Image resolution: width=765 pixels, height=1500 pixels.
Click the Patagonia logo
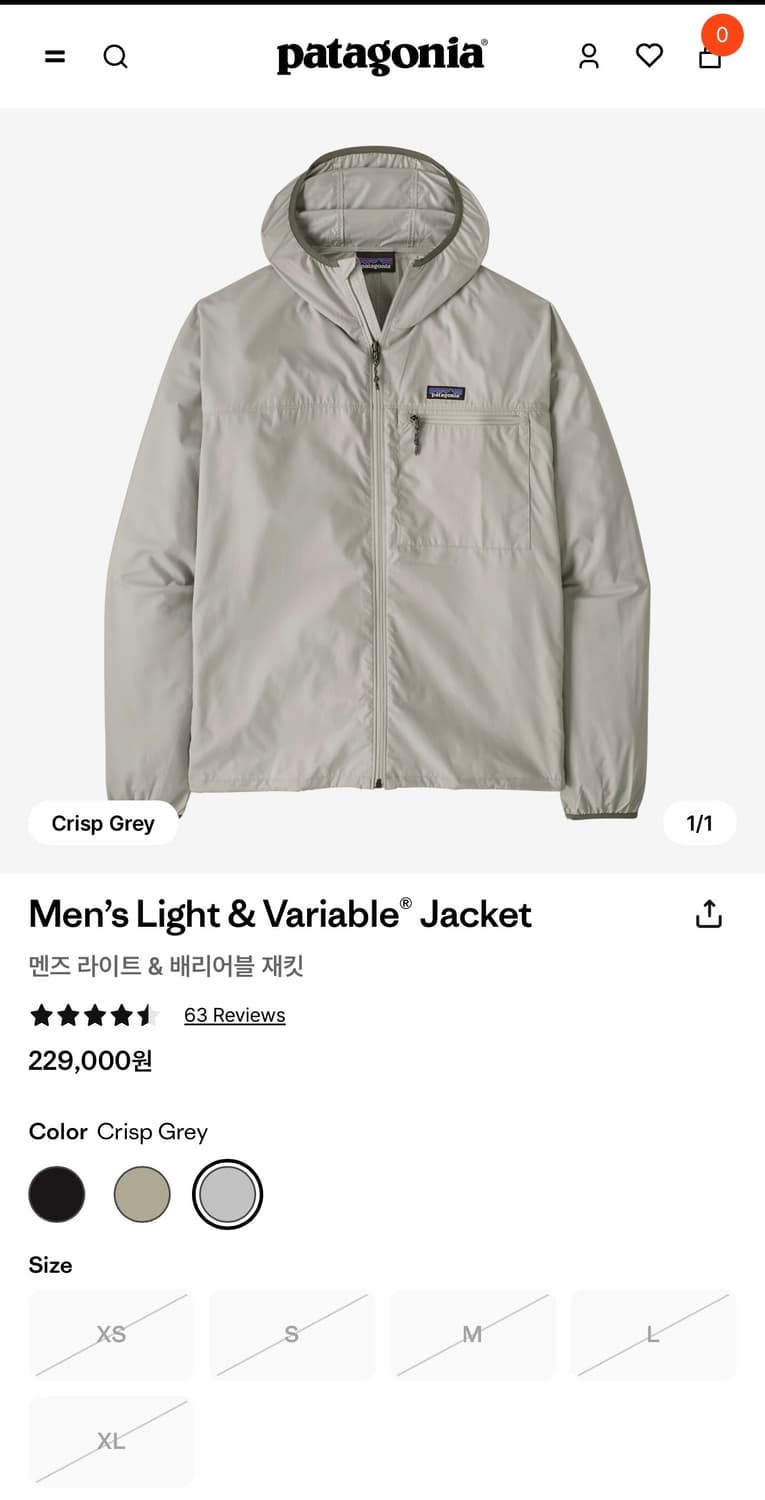(x=381, y=56)
